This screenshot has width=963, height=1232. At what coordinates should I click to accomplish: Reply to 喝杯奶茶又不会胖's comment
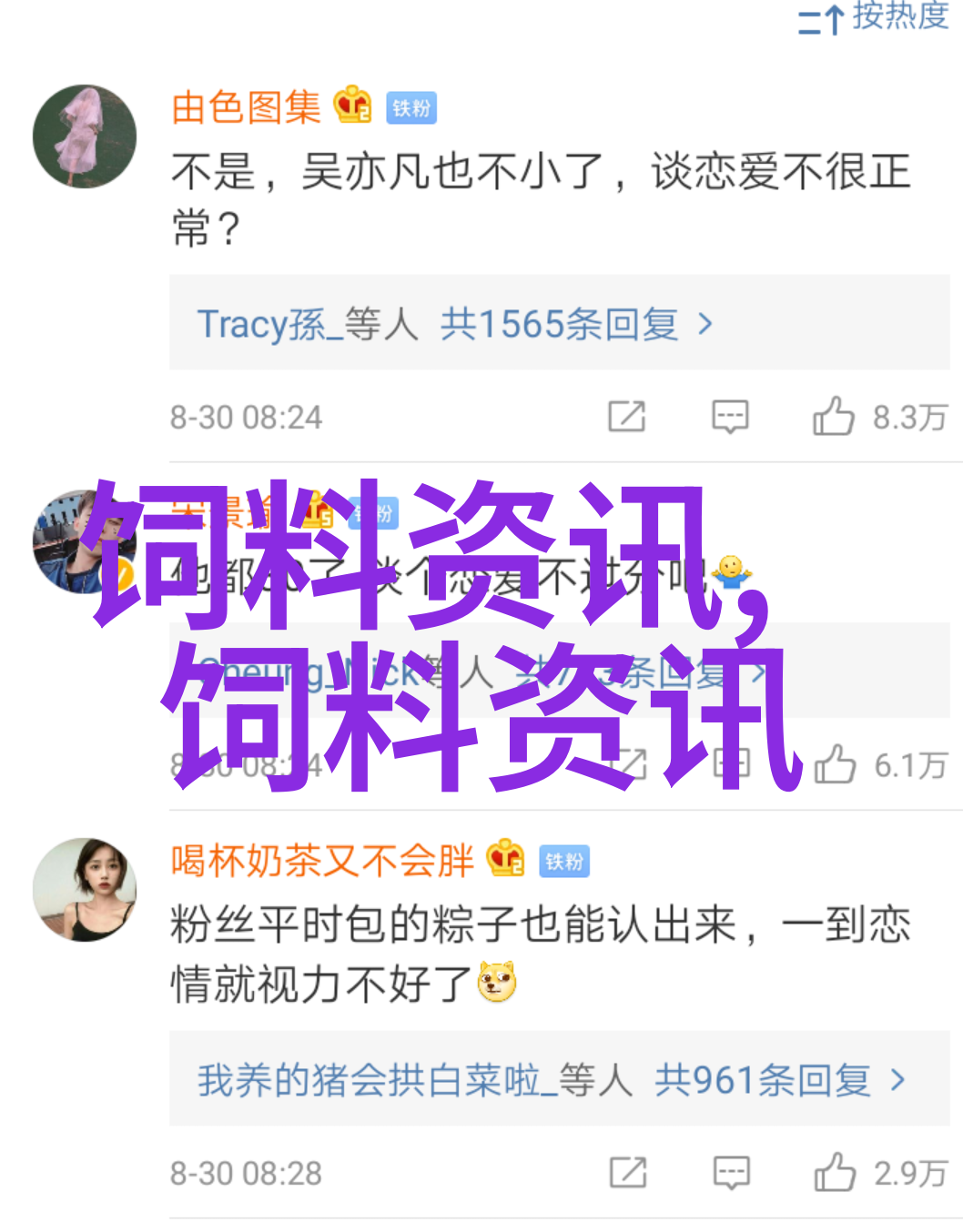pos(731,1173)
